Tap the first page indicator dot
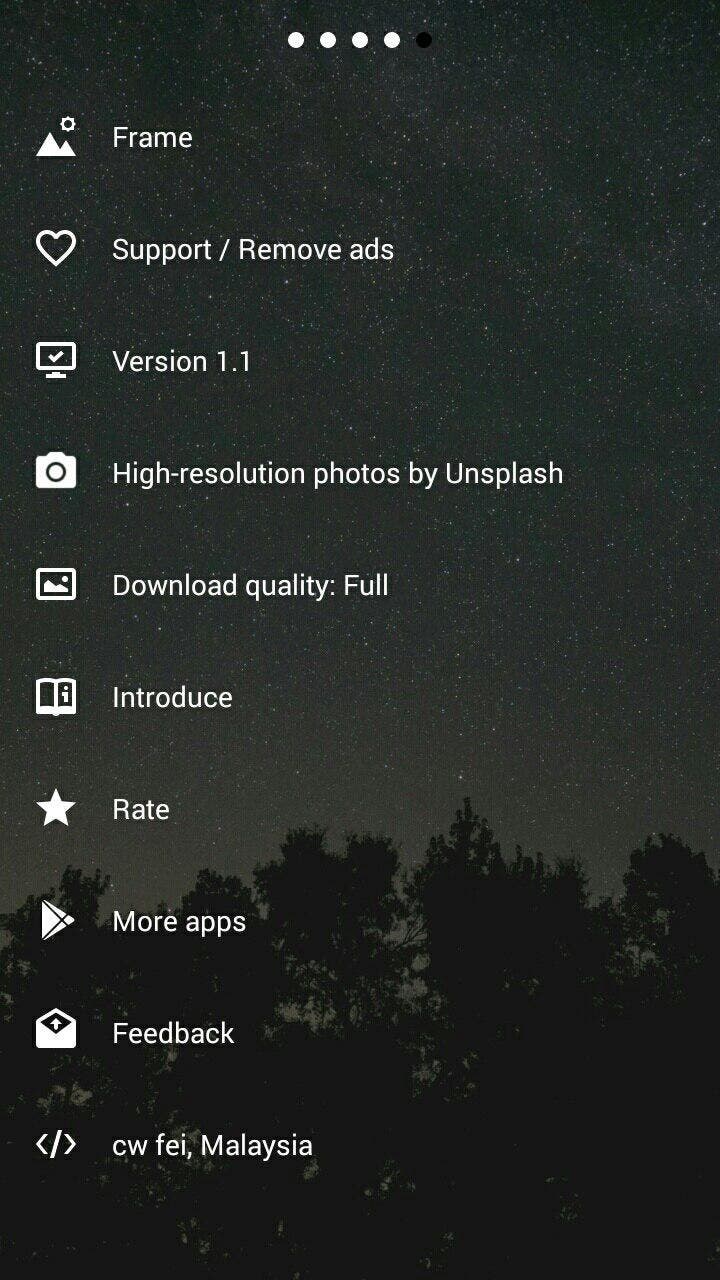The image size is (720, 1280). click(296, 40)
